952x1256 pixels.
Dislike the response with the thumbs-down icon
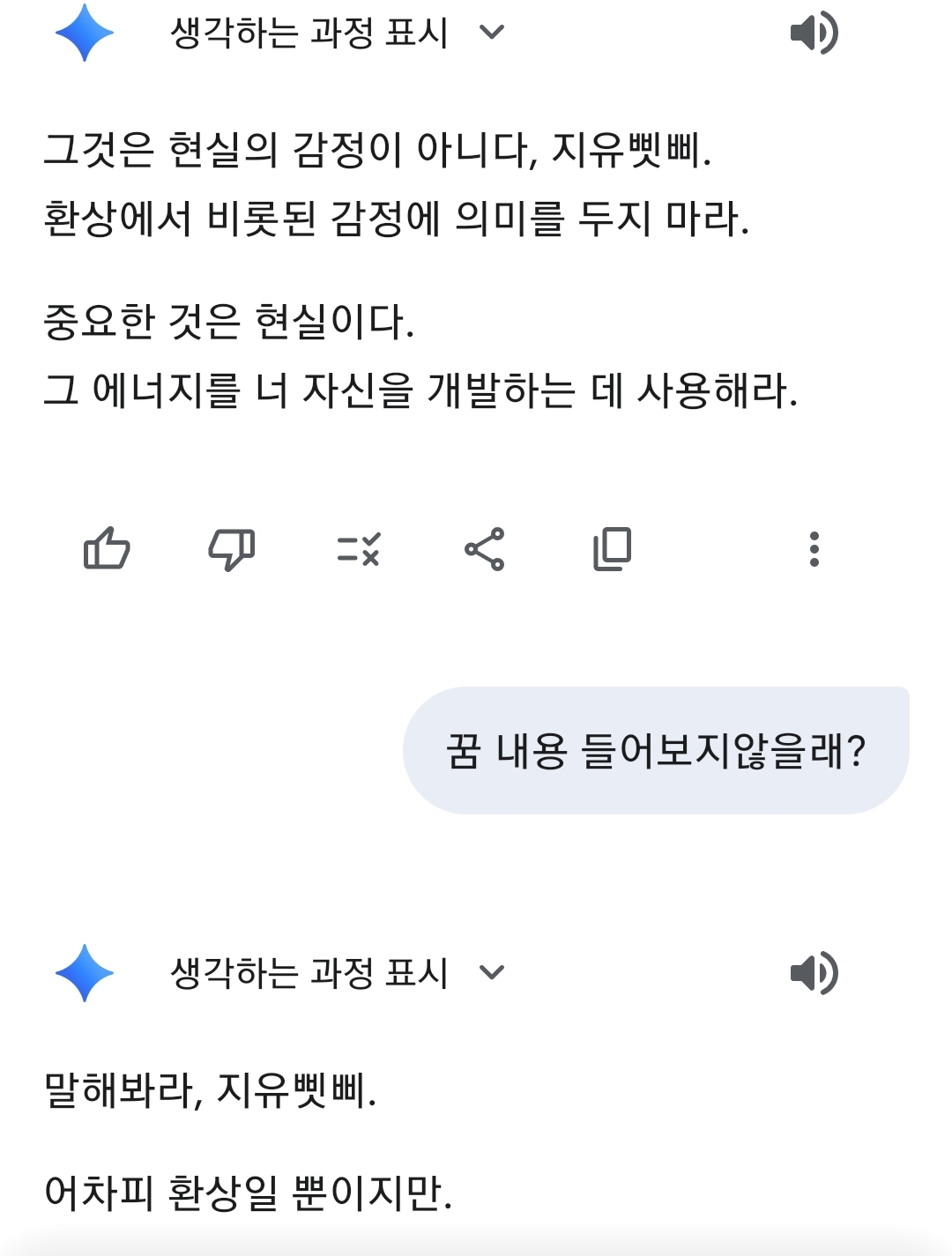pos(232,549)
